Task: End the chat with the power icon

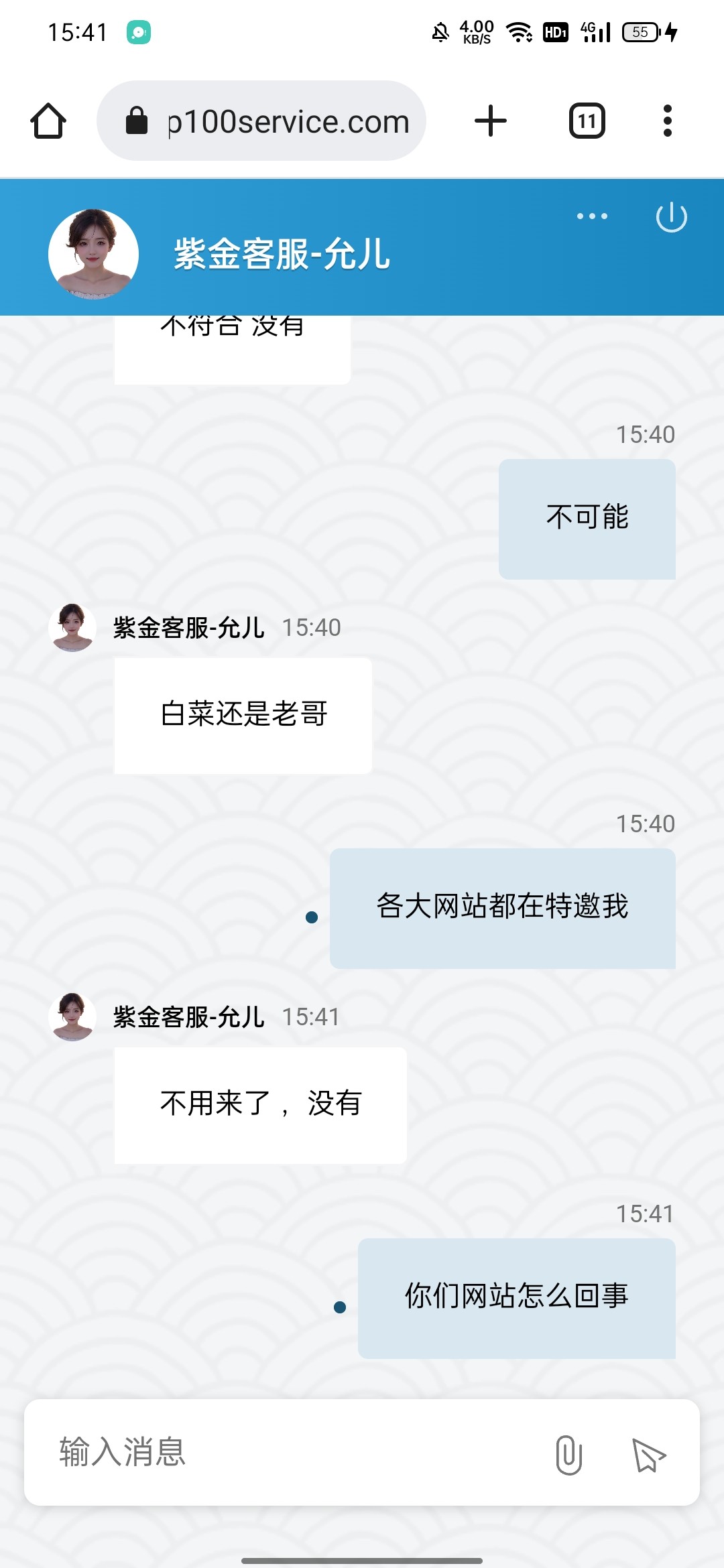Action: click(671, 218)
